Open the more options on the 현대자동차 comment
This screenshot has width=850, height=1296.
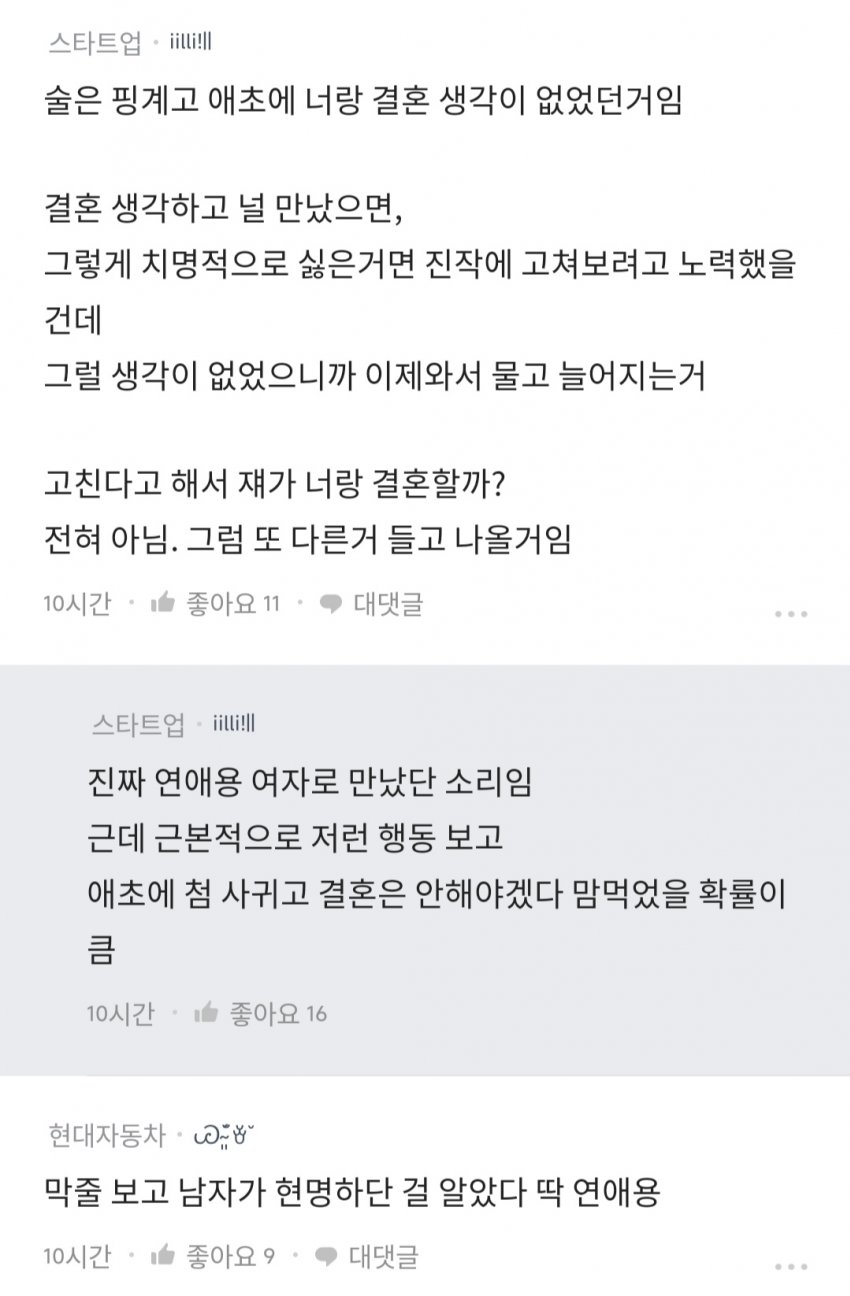click(x=791, y=1265)
